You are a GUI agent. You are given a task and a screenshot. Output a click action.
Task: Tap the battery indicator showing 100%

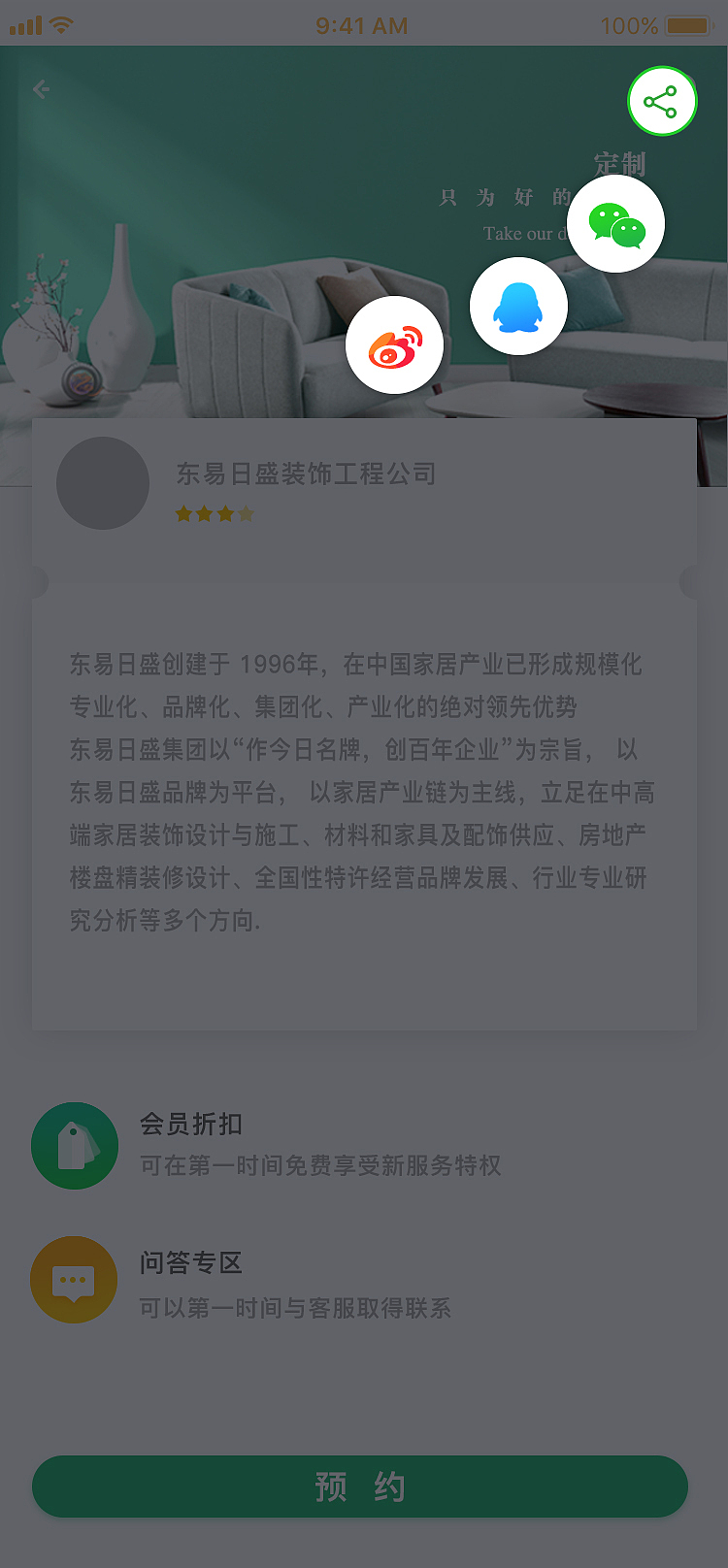click(x=684, y=26)
